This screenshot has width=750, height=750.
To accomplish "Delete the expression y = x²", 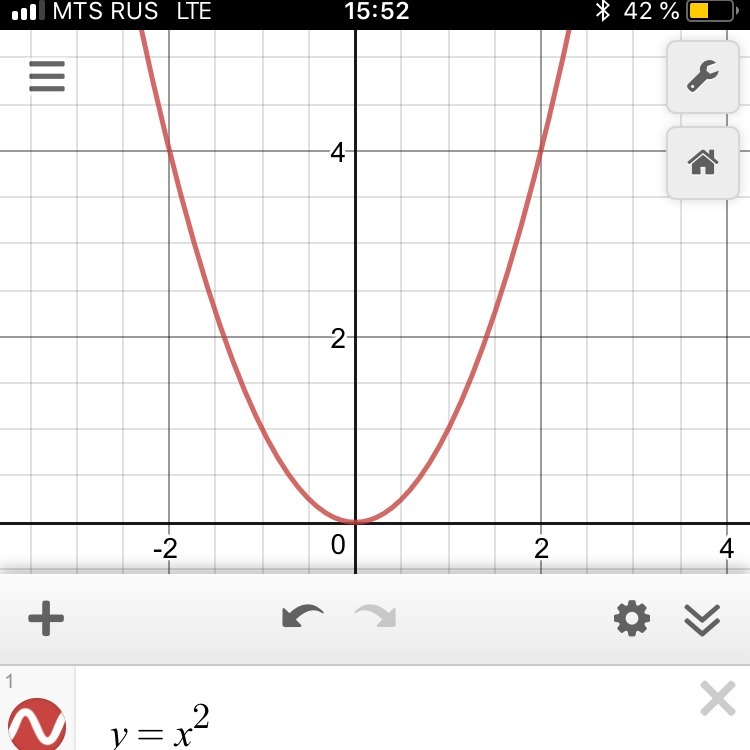I will coord(718,699).
